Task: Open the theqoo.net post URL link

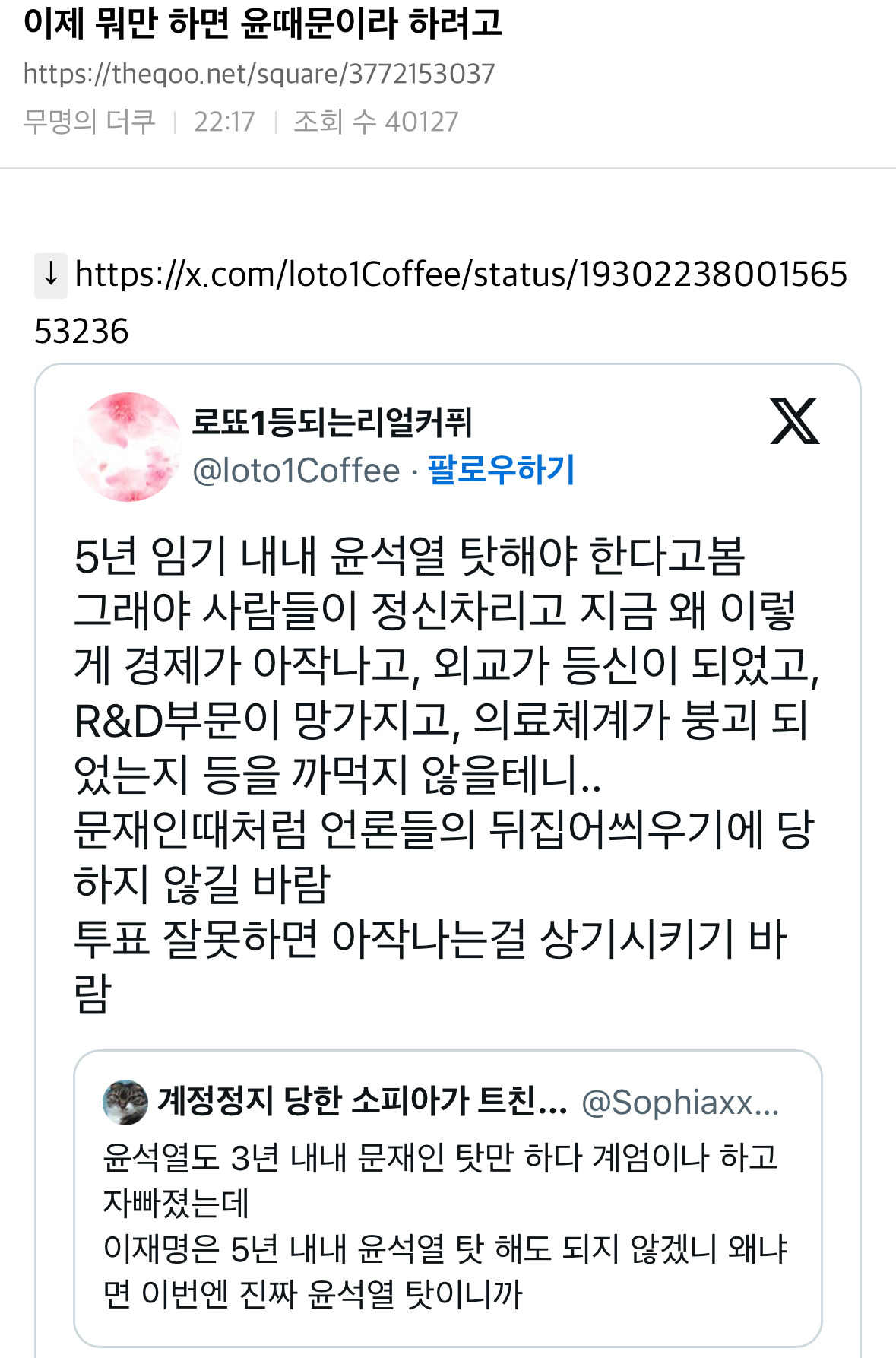Action: coord(259,74)
